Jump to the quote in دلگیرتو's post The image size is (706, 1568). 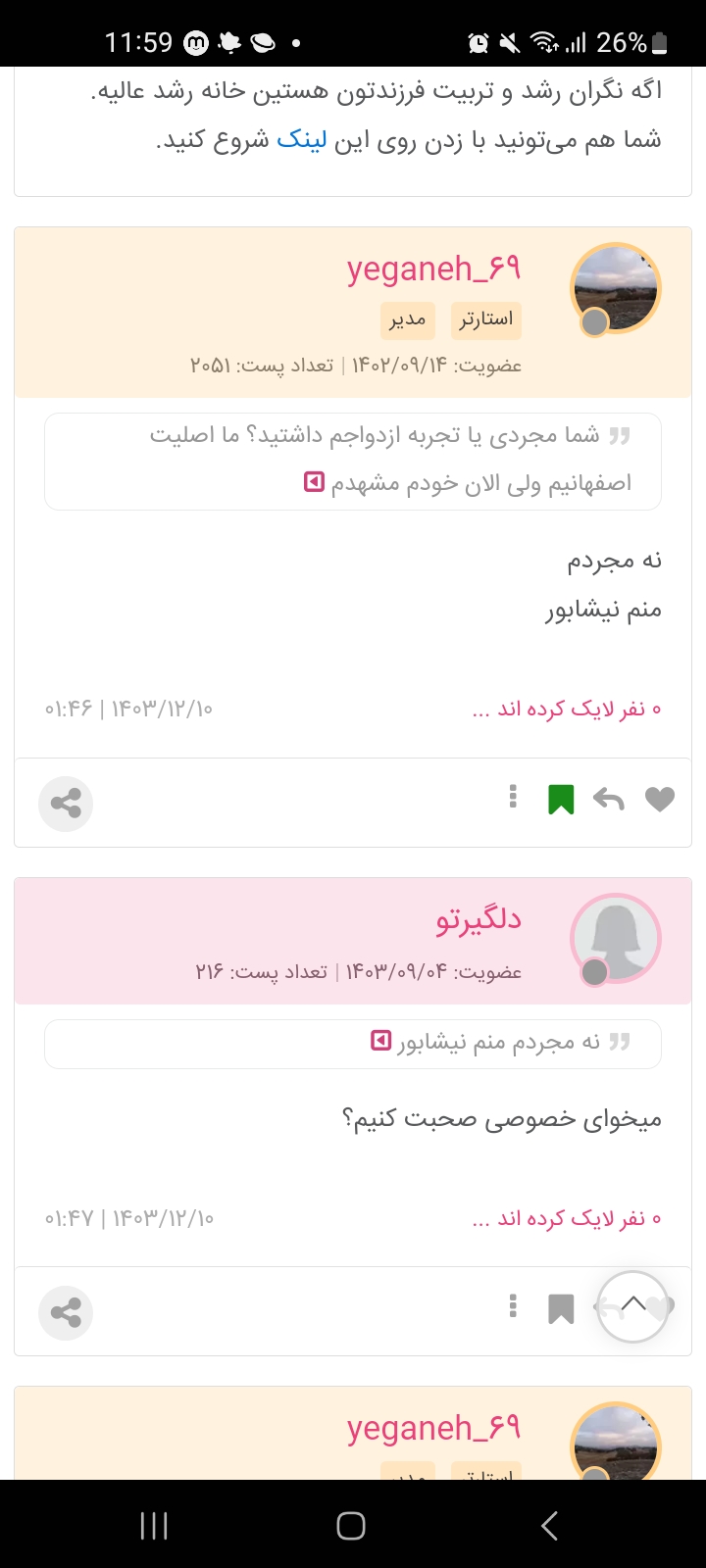[x=380, y=1041]
